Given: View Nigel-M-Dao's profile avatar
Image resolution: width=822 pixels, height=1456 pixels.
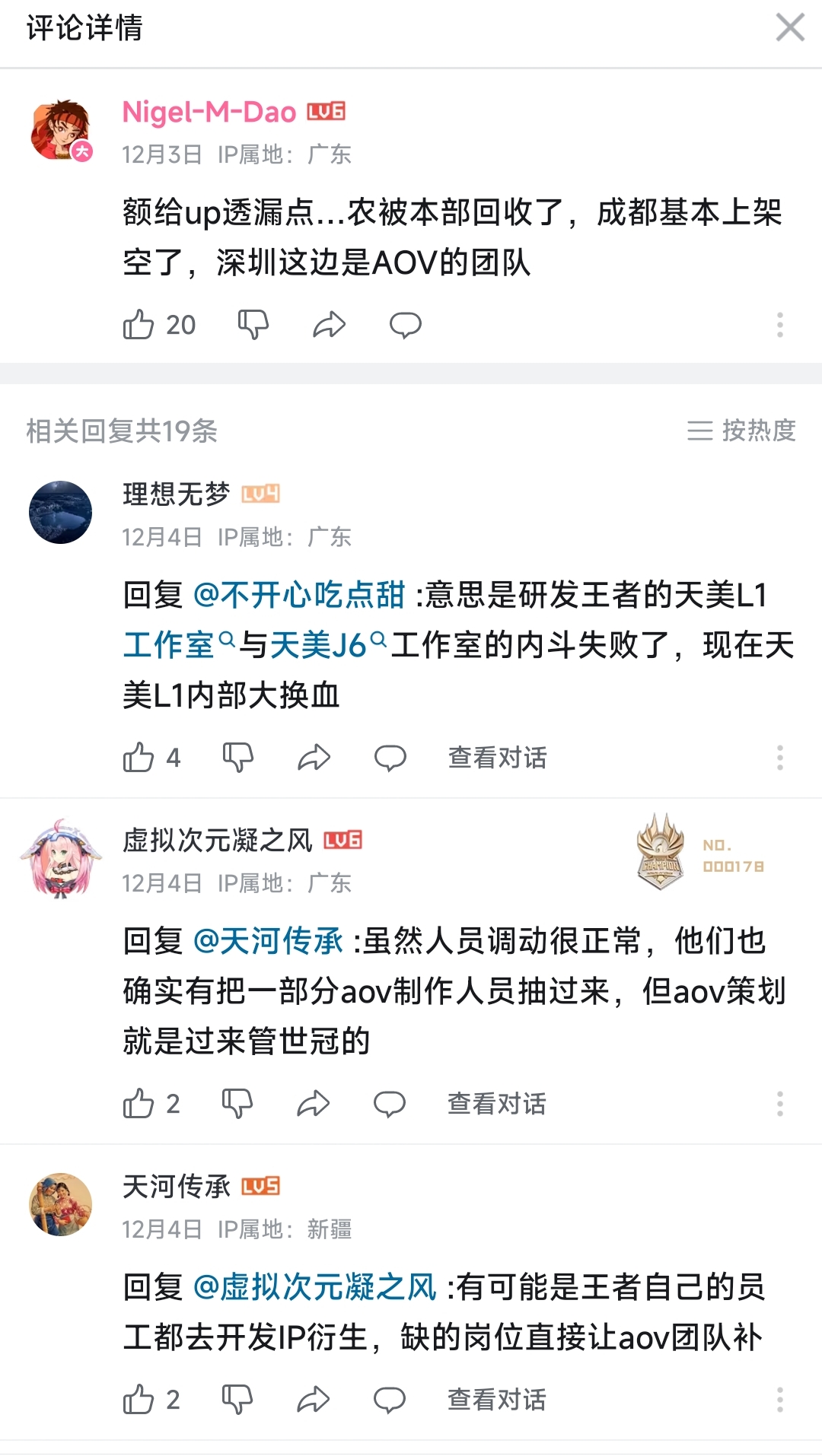Looking at the screenshot, I should (x=60, y=127).
